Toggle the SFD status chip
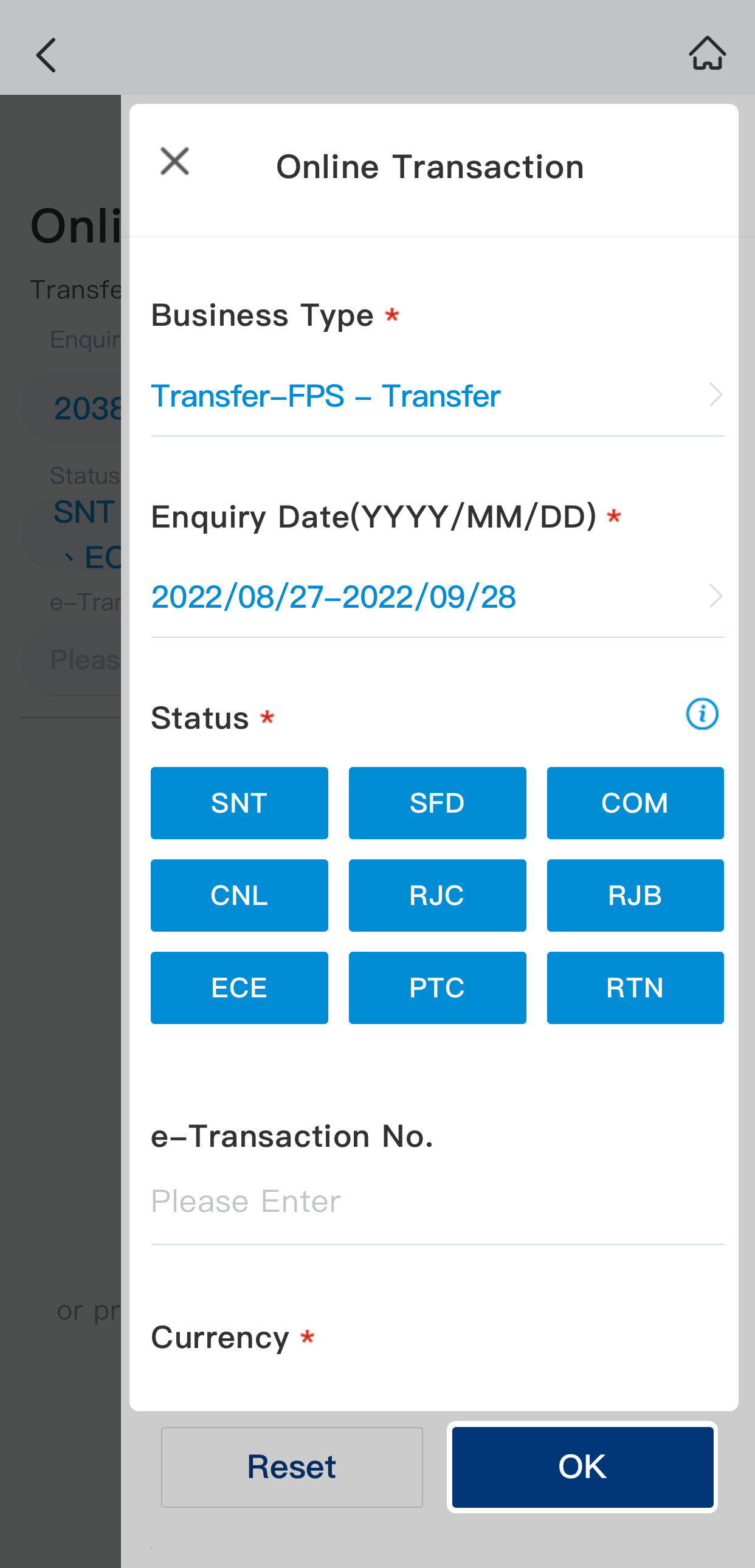This screenshot has height=1568, width=755. (437, 803)
